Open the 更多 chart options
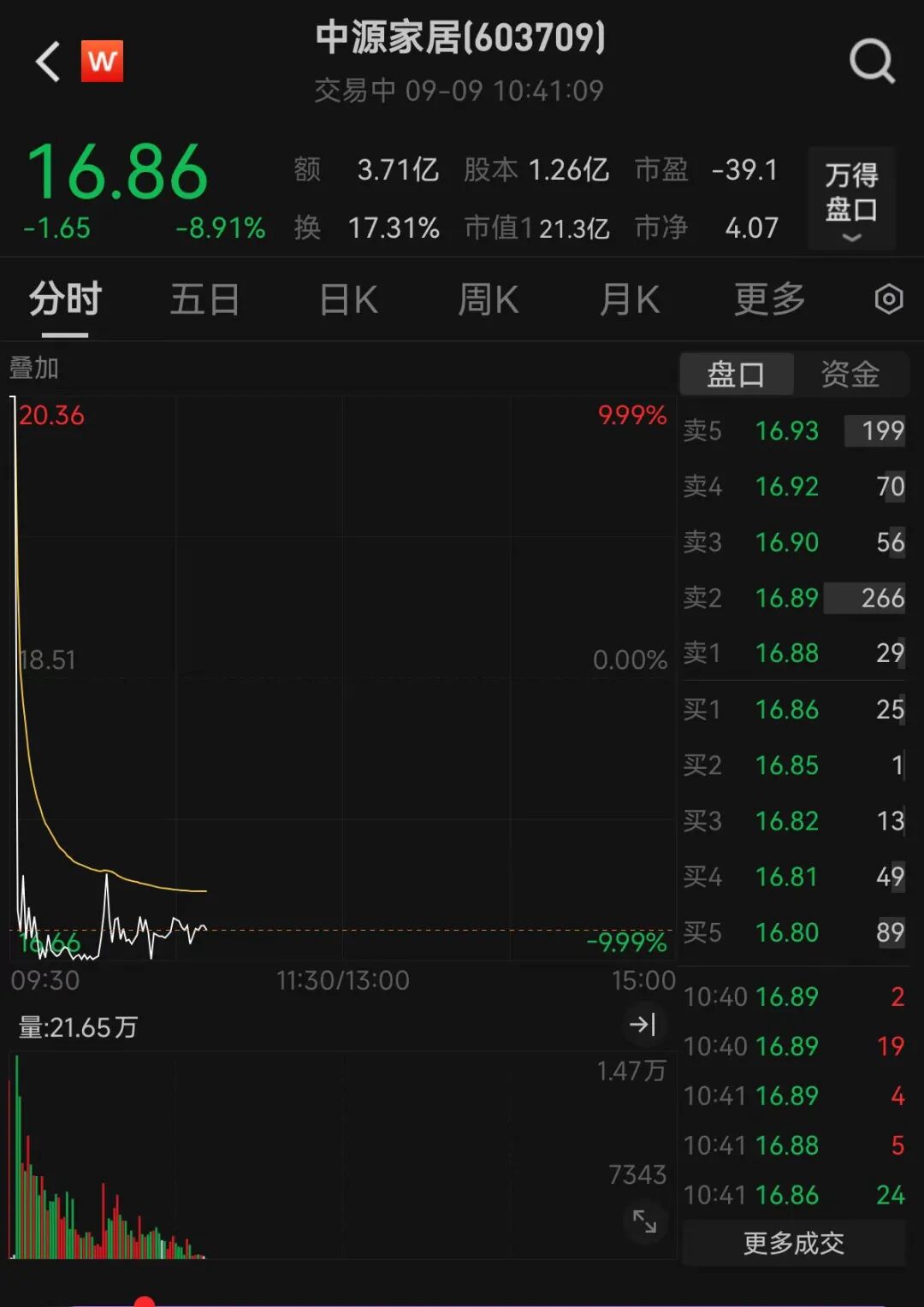The height and width of the screenshot is (1307, 924). (x=769, y=300)
